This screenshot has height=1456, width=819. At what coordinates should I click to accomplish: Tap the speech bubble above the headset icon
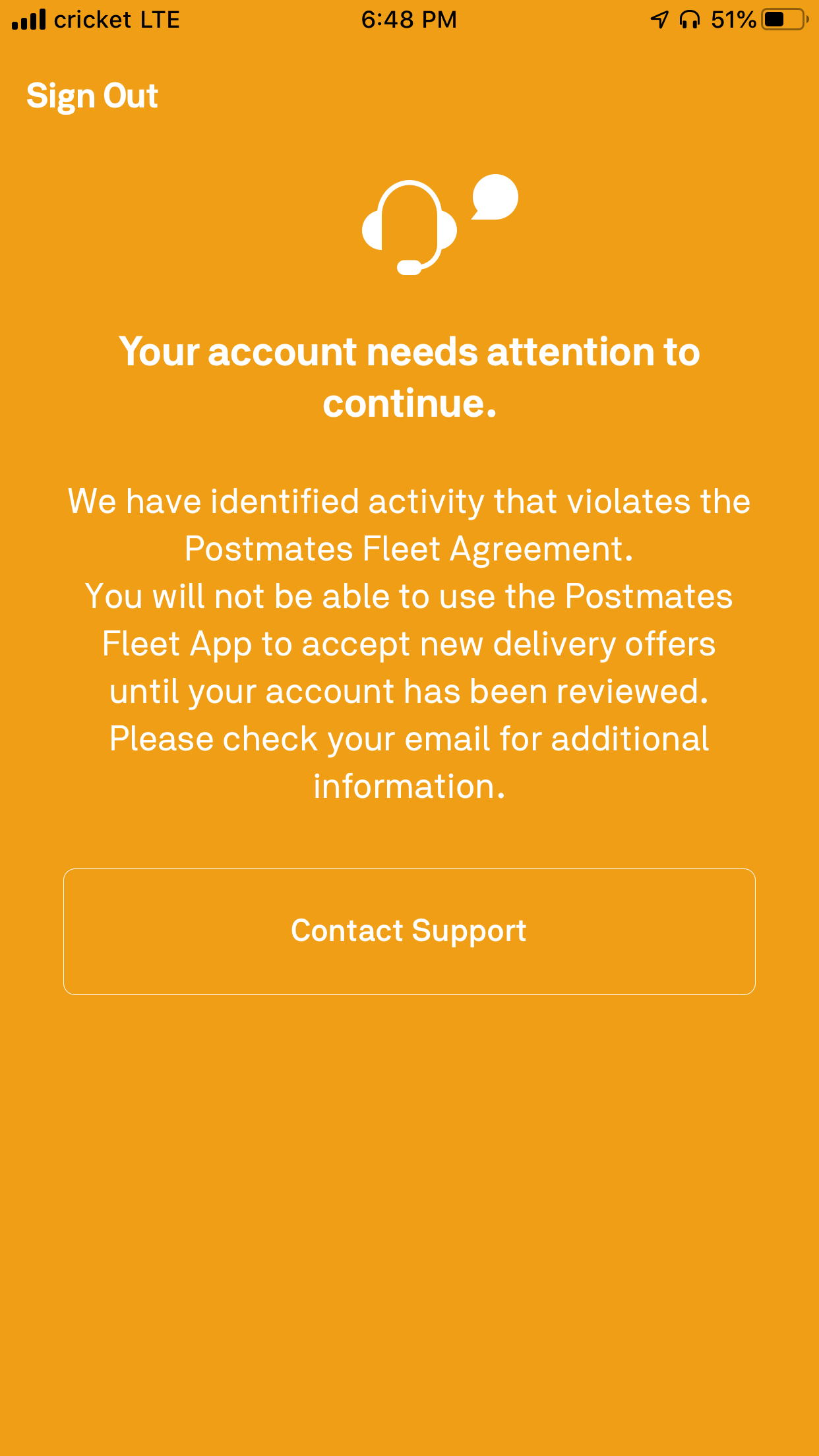pyautogui.click(x=495, y=198)
